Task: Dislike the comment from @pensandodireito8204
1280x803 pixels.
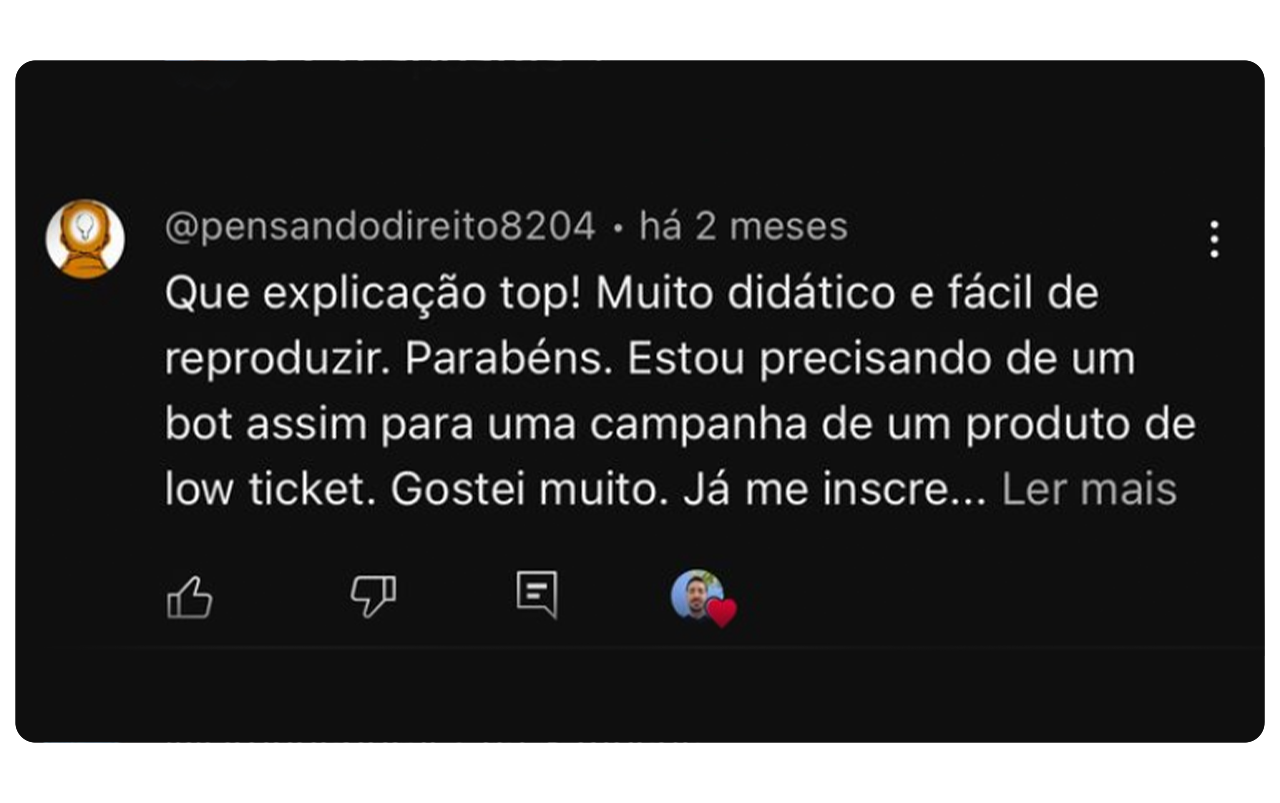Action: click(373, 596)
